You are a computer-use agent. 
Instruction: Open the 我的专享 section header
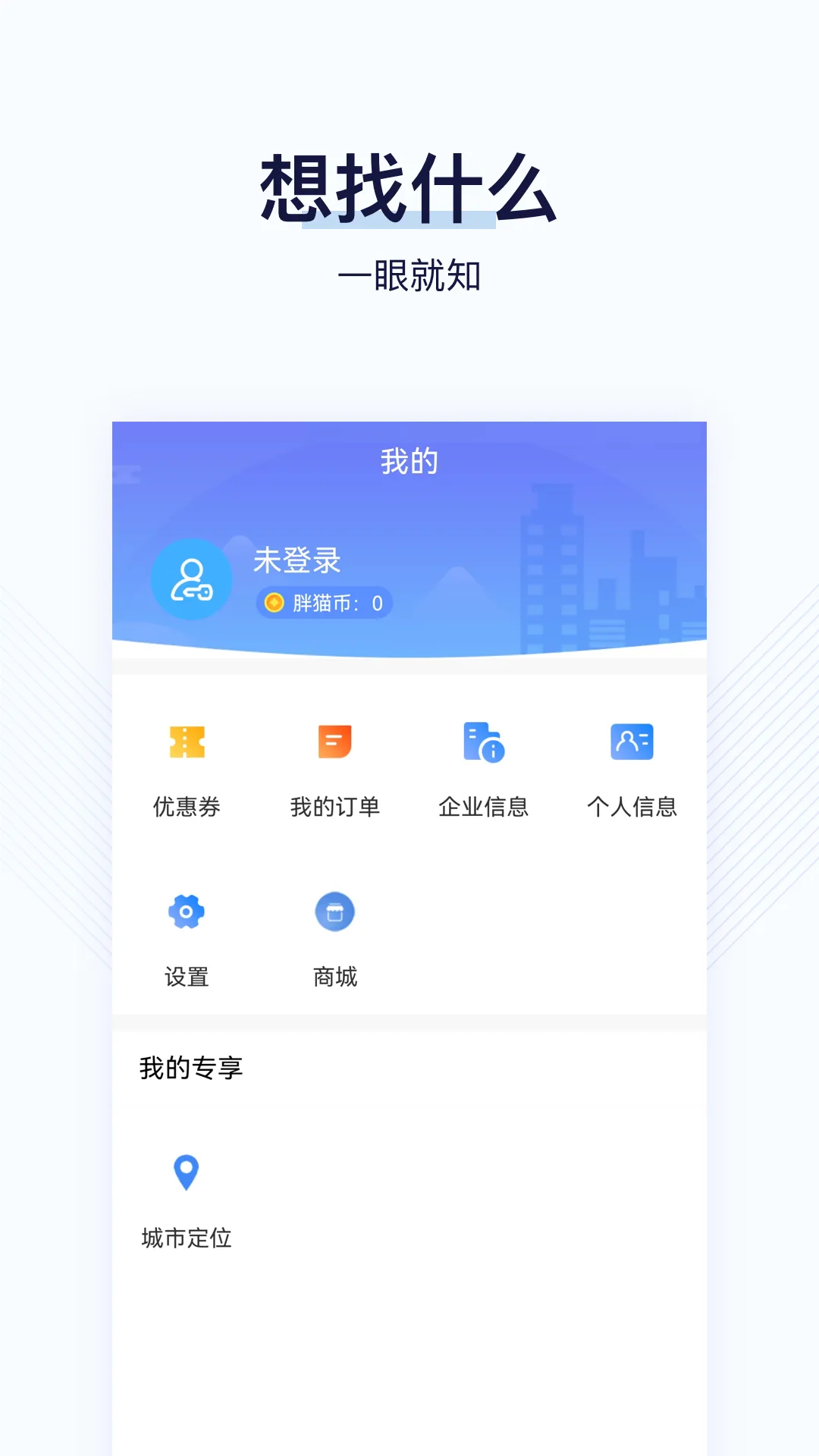pyautogui.click(x=190, y=1068)
